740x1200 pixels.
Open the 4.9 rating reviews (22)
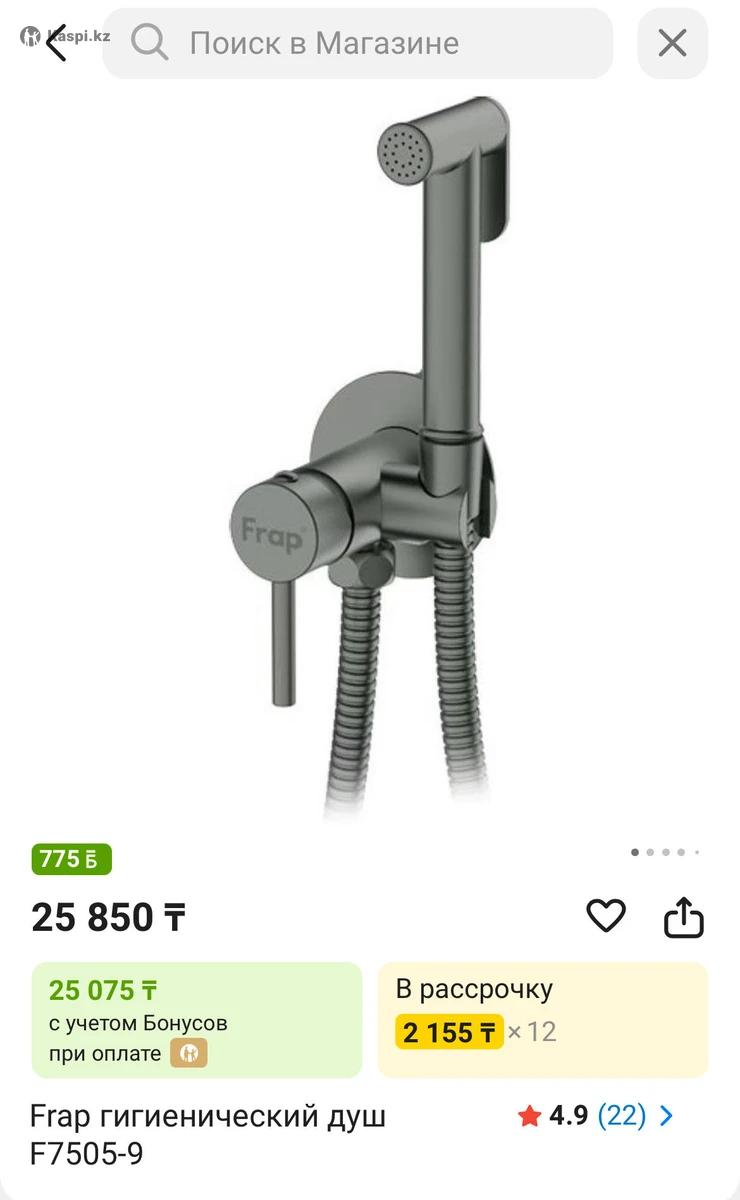pyautogui.click(x=596, y=1116)
